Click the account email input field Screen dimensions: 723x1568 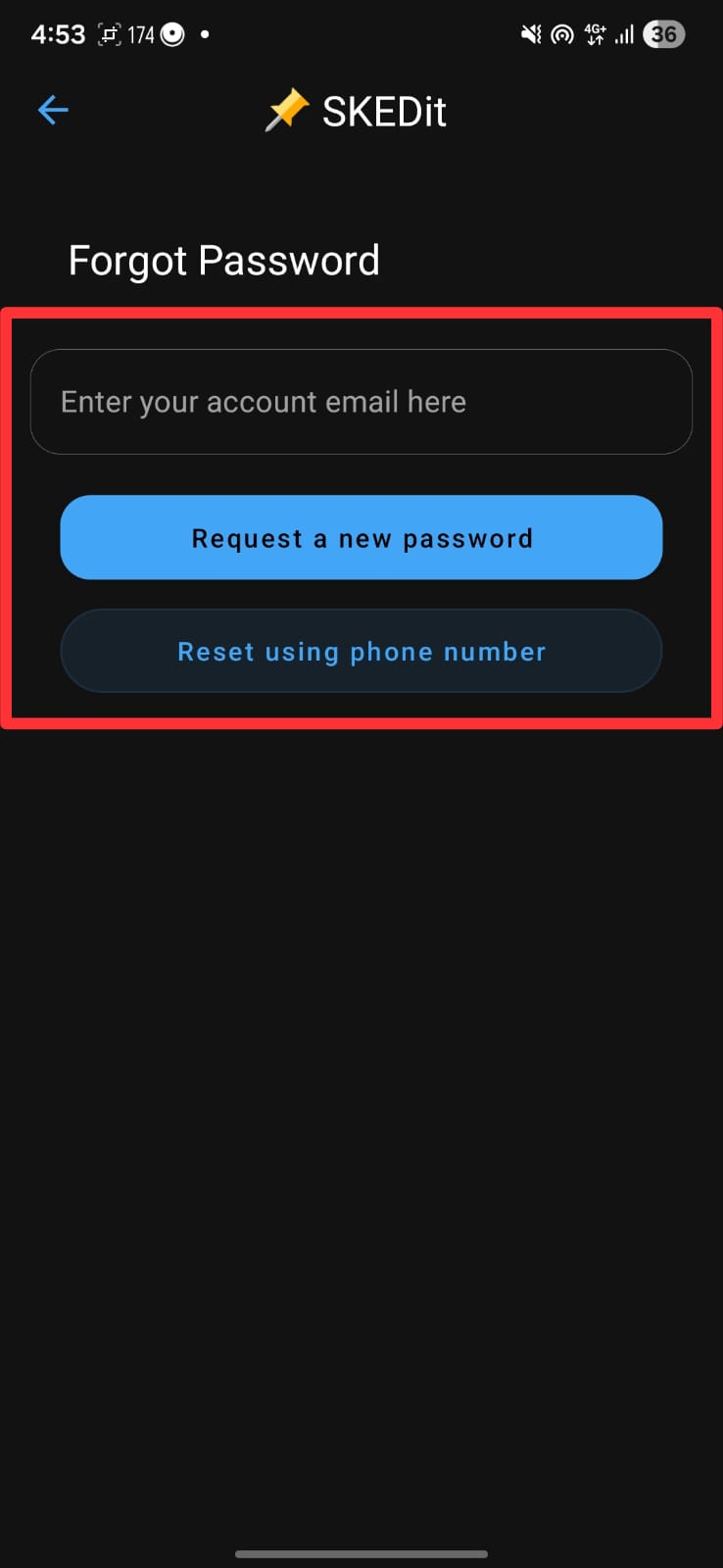click(361, 401)
